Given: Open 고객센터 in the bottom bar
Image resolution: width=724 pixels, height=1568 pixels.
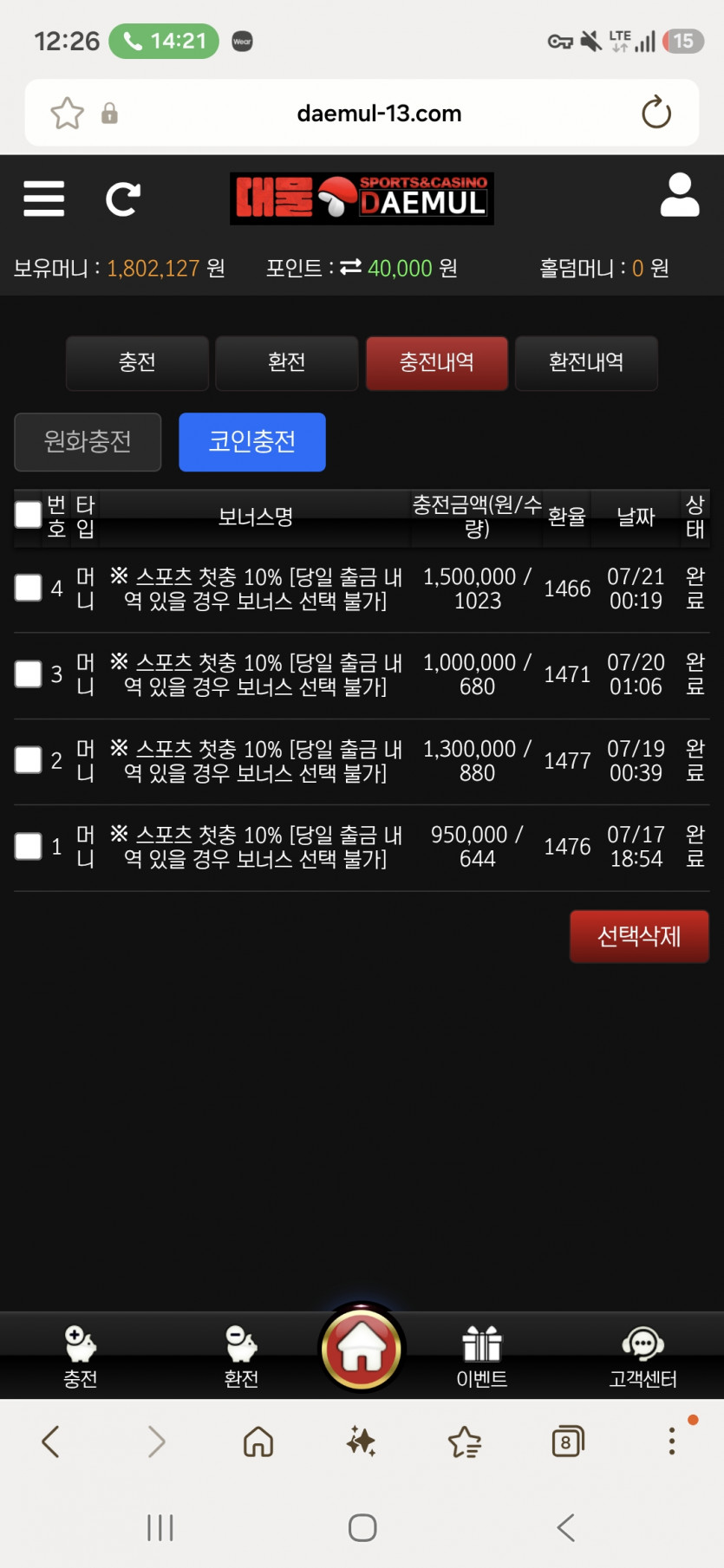Looking at the screenshot, I should [642, 1357].
